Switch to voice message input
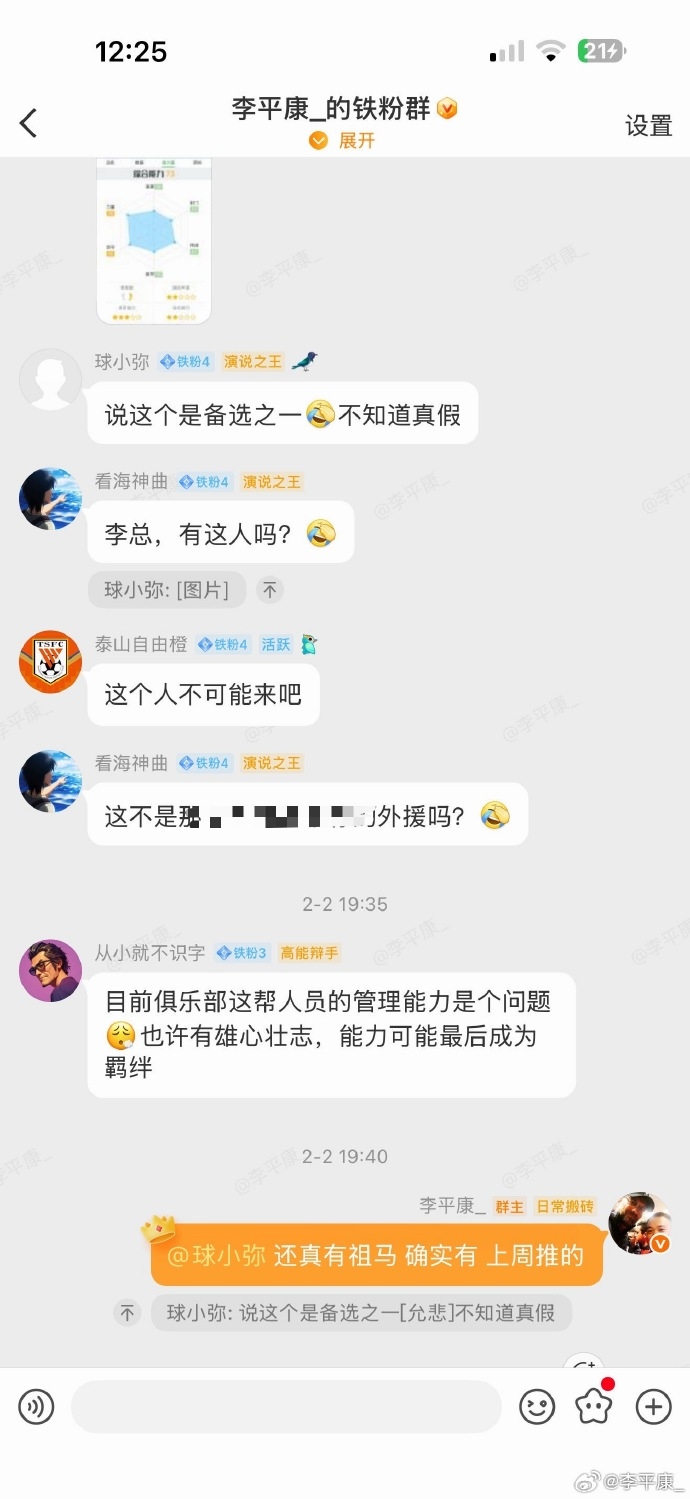Viewport: 690px width, 1499px height. (37, 1407)
